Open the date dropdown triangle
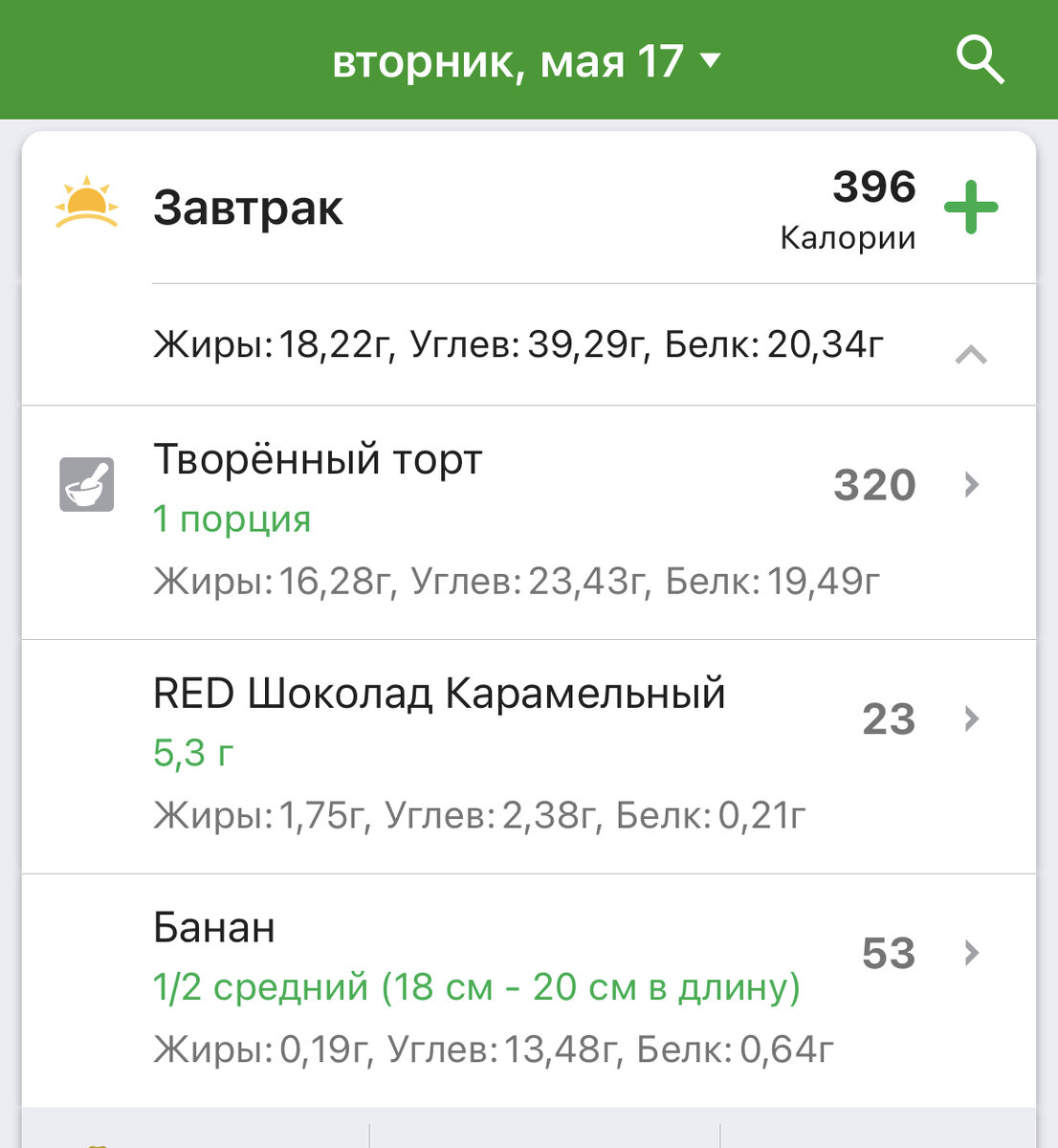This screenshot has width=1058, height=1148. tap(709, 60)
